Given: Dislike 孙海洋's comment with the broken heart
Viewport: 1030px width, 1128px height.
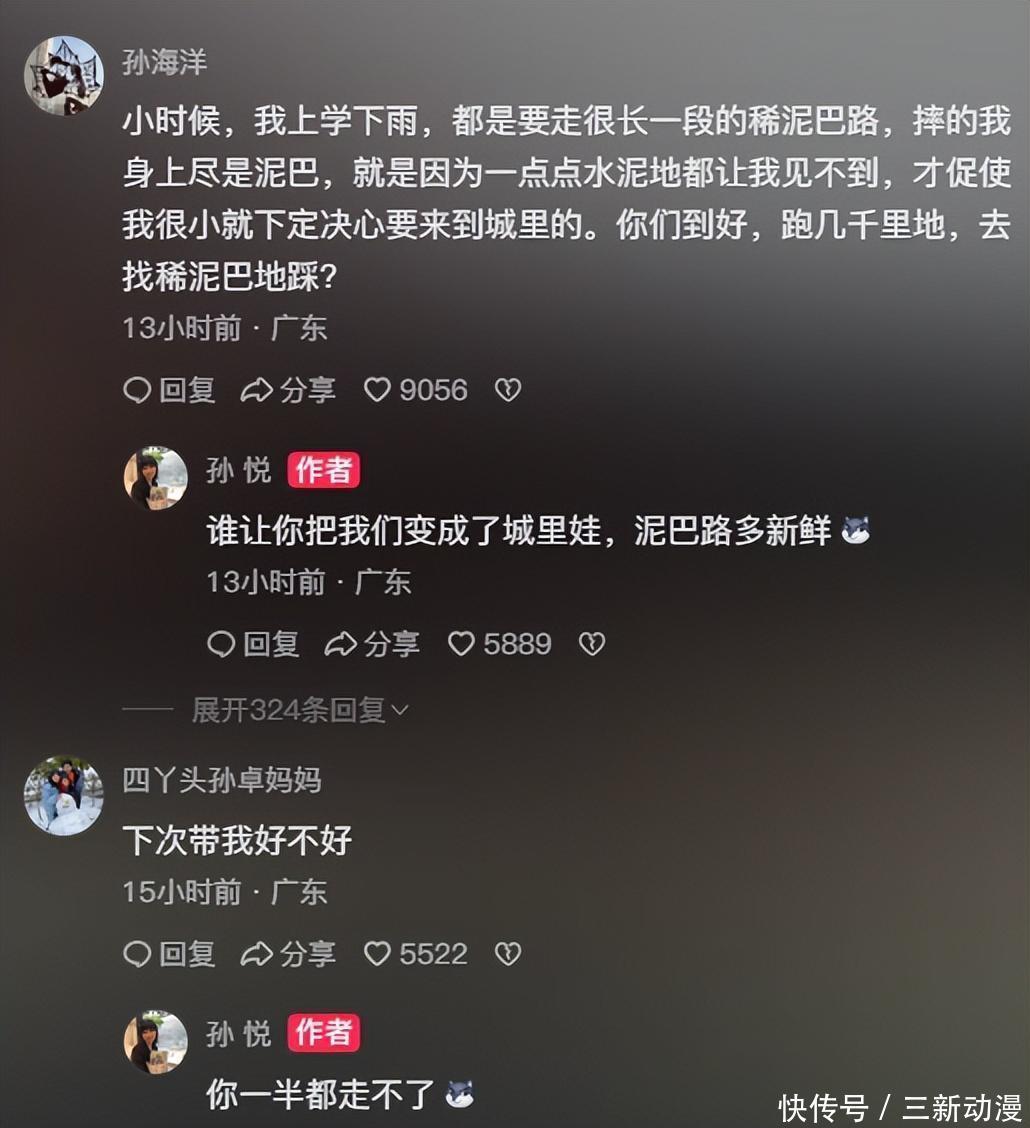Looking at the screenshot, I should [508, 390].
